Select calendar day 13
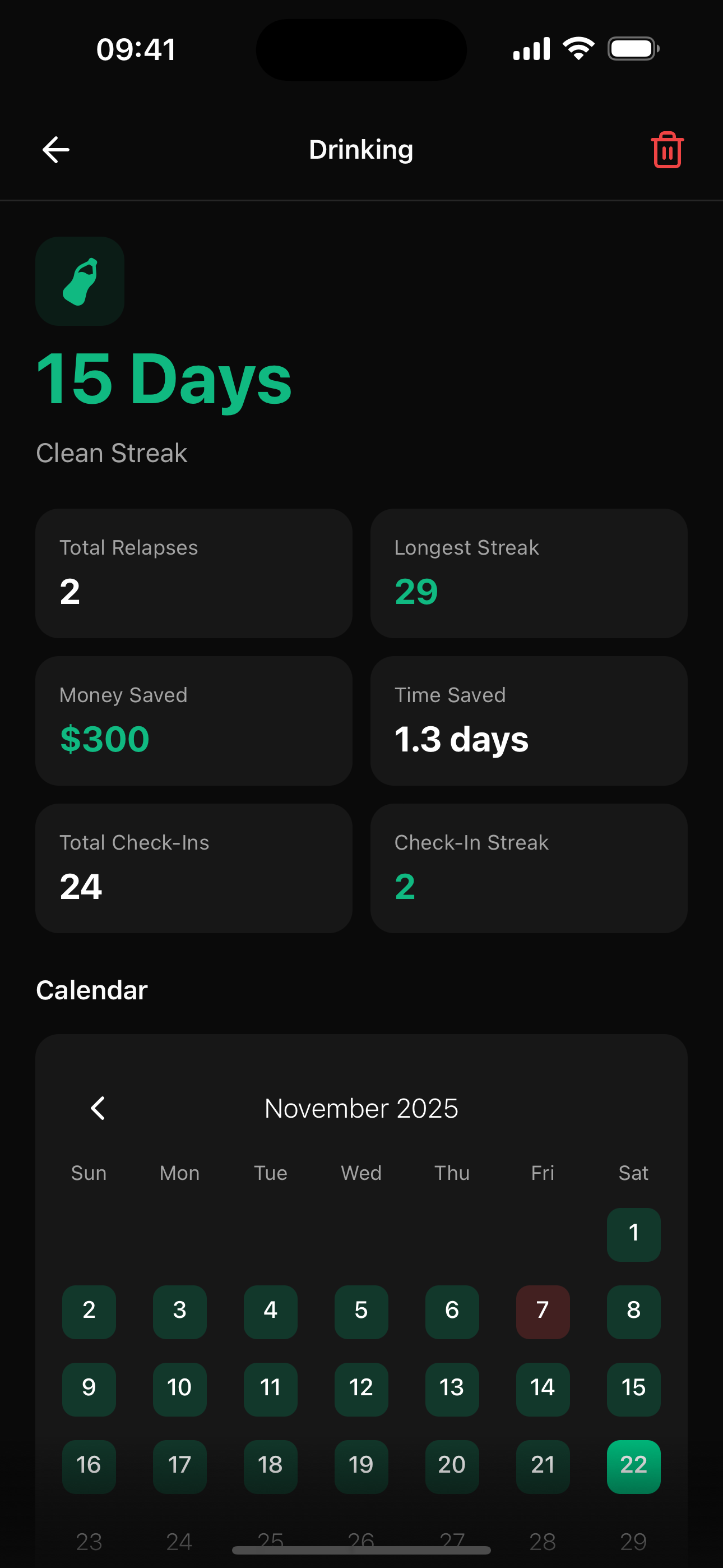 pos(452,1389)
